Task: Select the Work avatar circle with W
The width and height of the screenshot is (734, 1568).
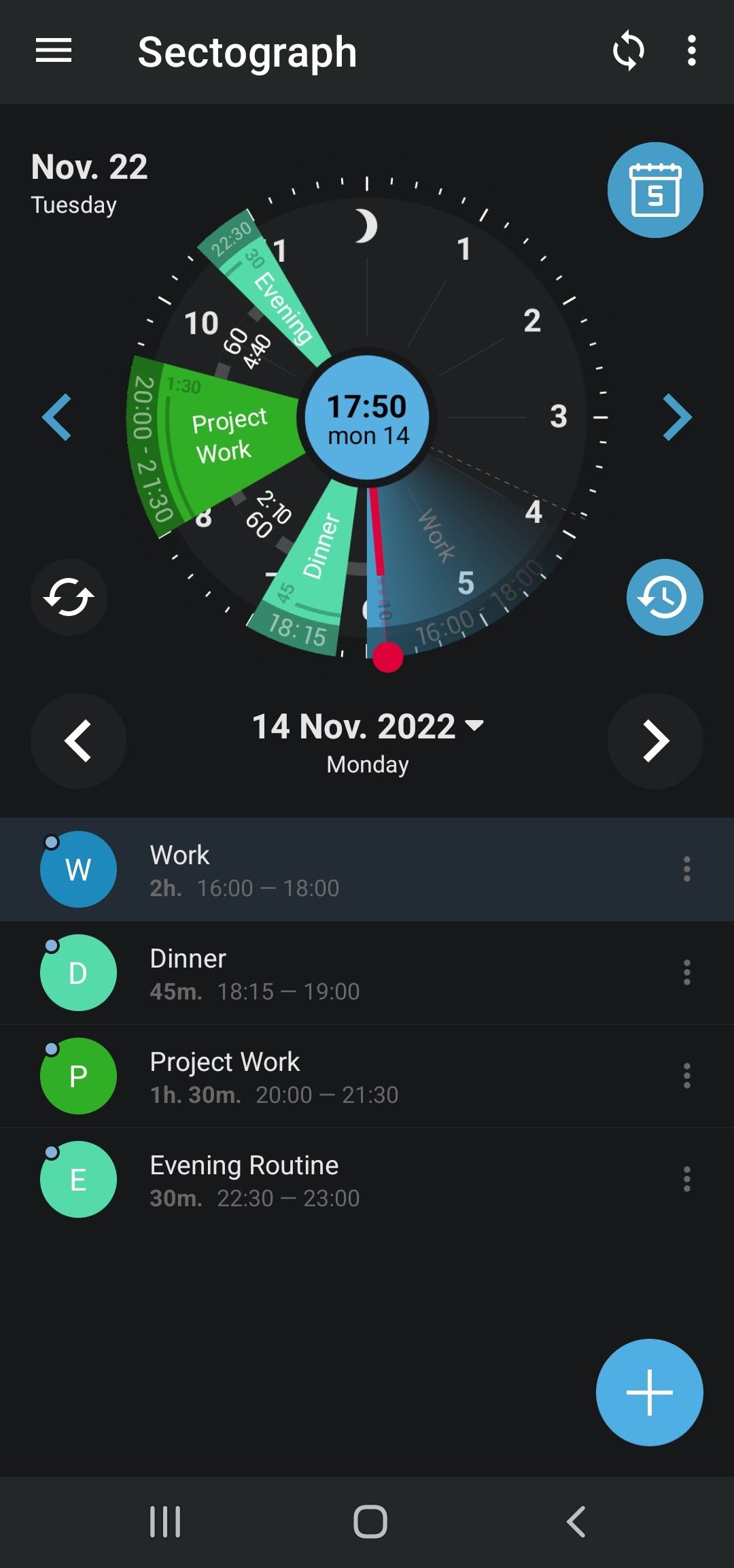Action: 78,869
